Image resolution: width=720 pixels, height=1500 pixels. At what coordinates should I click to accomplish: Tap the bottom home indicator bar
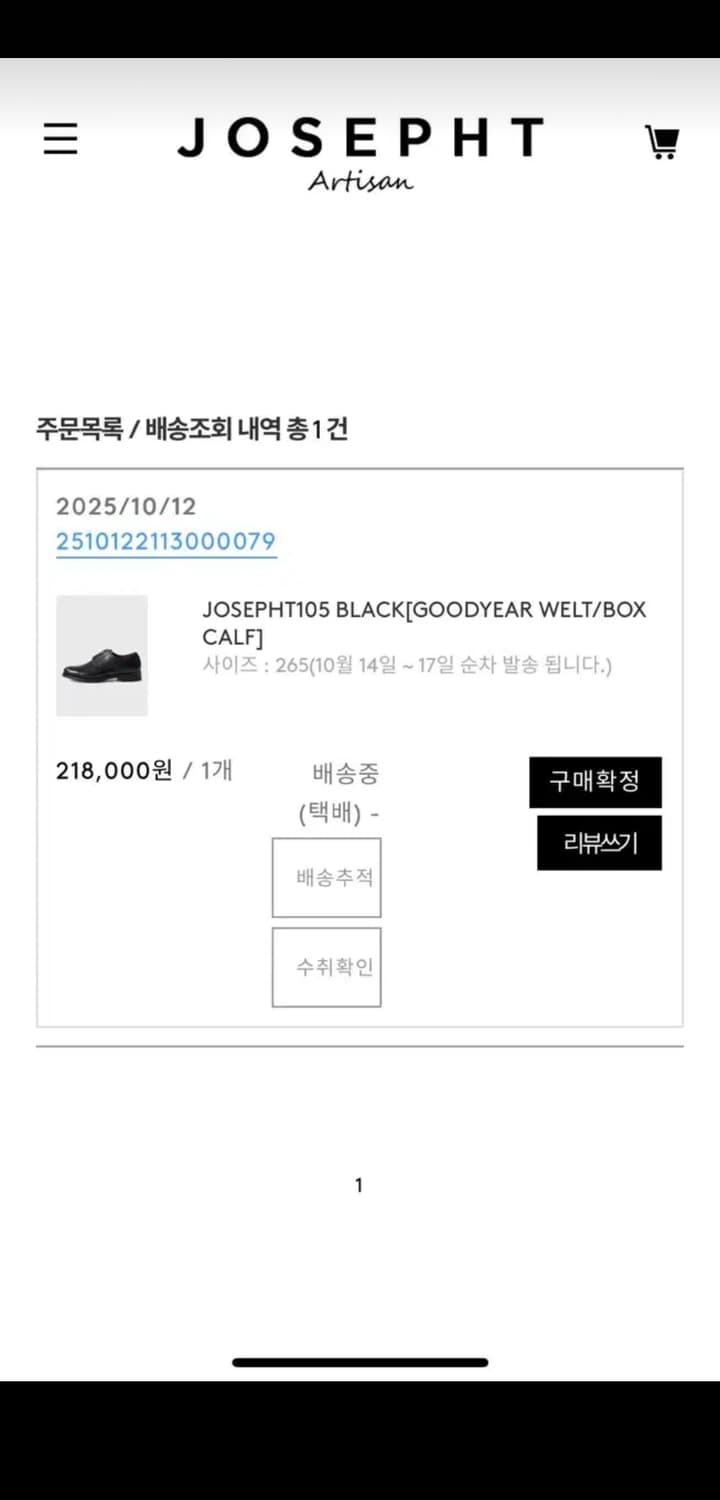358,1360
